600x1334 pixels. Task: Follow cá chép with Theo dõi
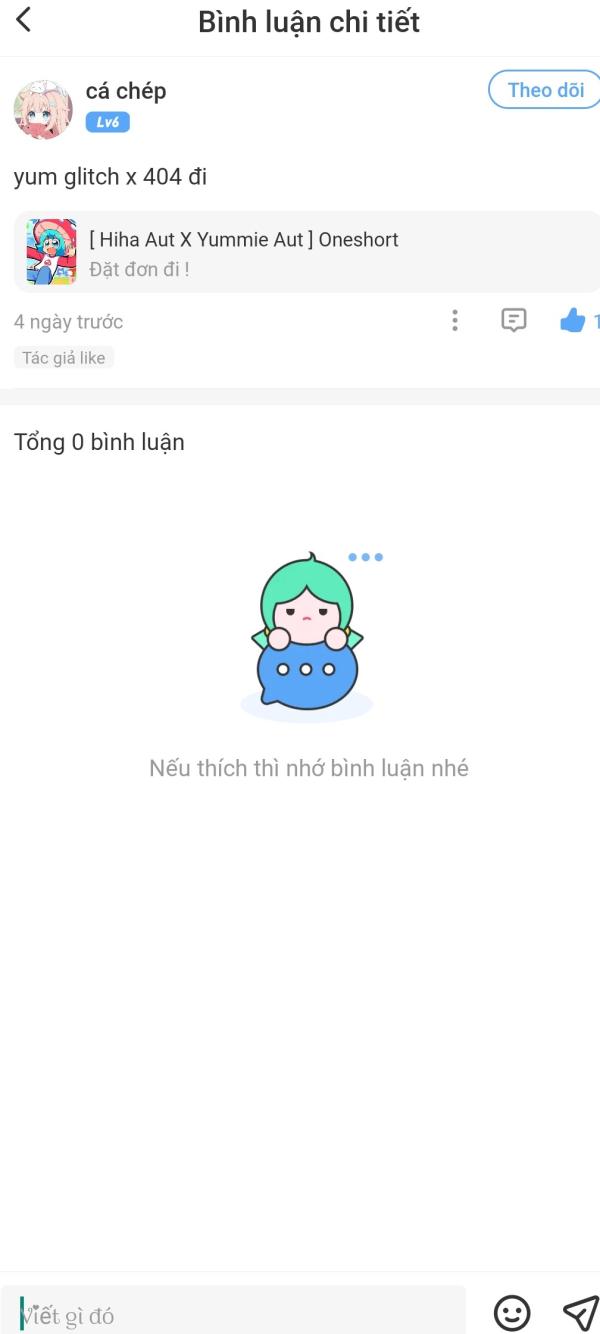(x=545, y=90)
